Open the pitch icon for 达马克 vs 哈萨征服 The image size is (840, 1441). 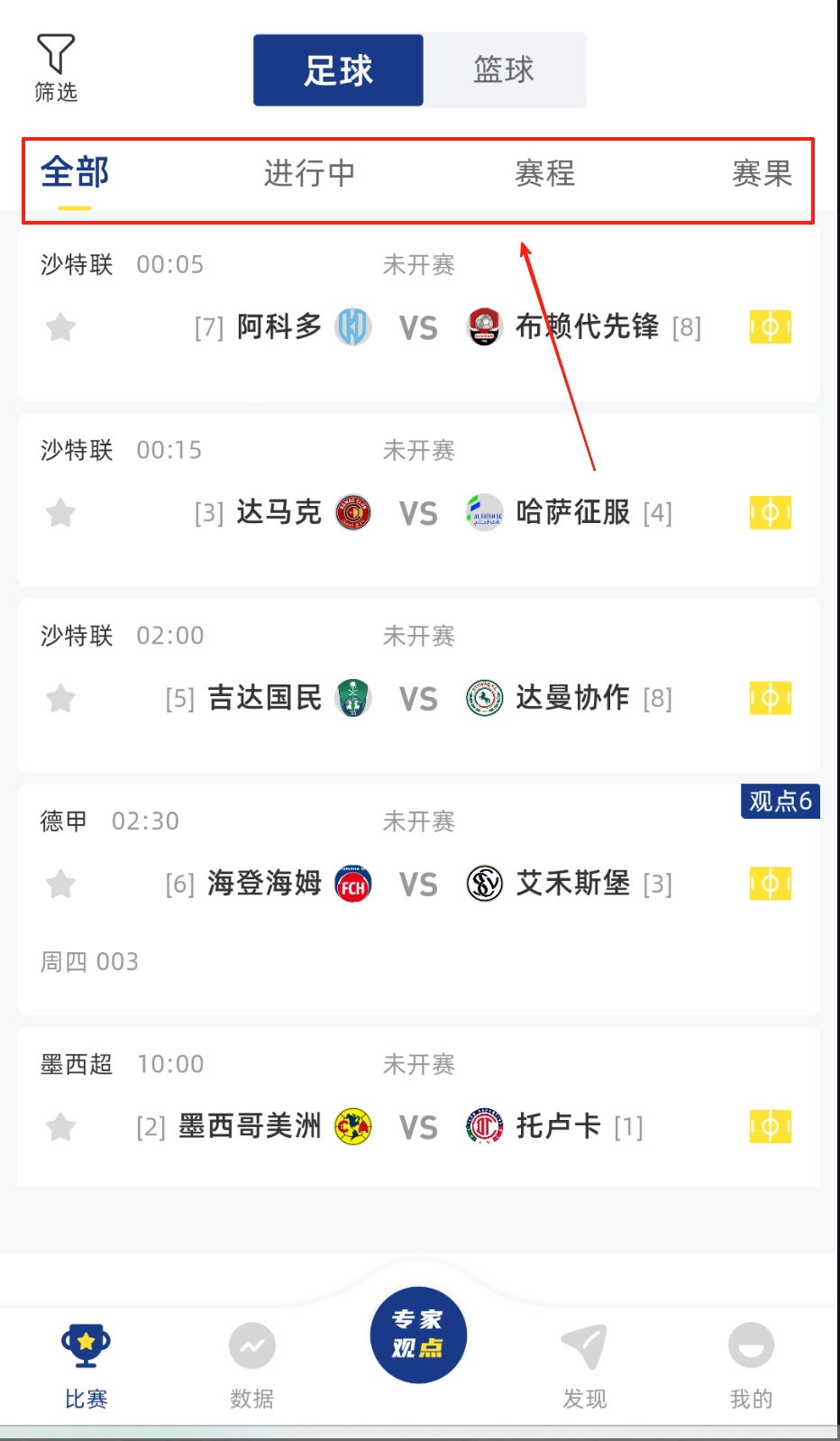pos(770,513)
